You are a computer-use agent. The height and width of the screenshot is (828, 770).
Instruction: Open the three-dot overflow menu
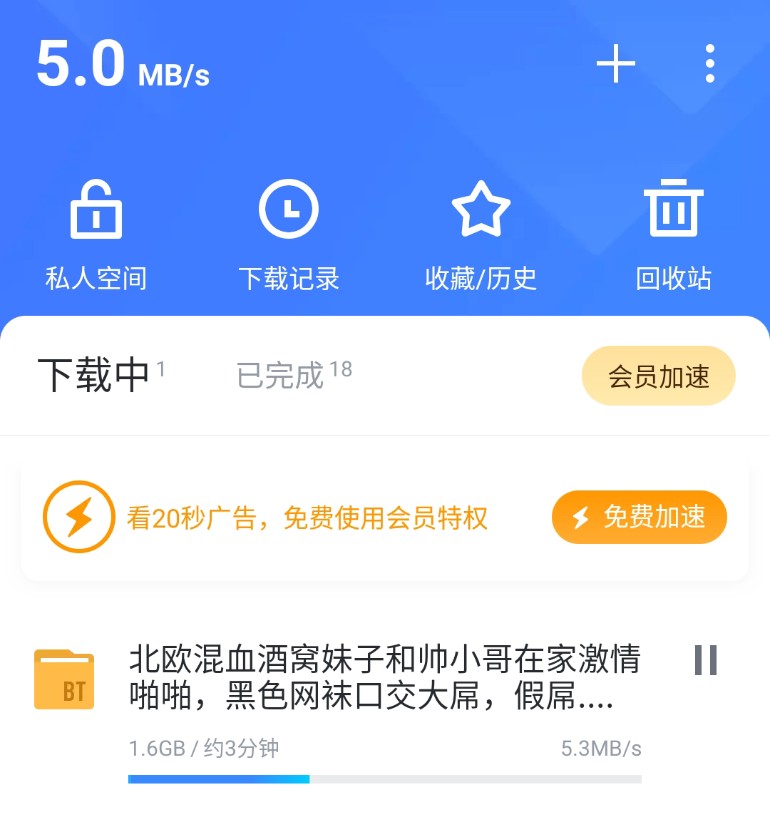(x=710, y=64)
